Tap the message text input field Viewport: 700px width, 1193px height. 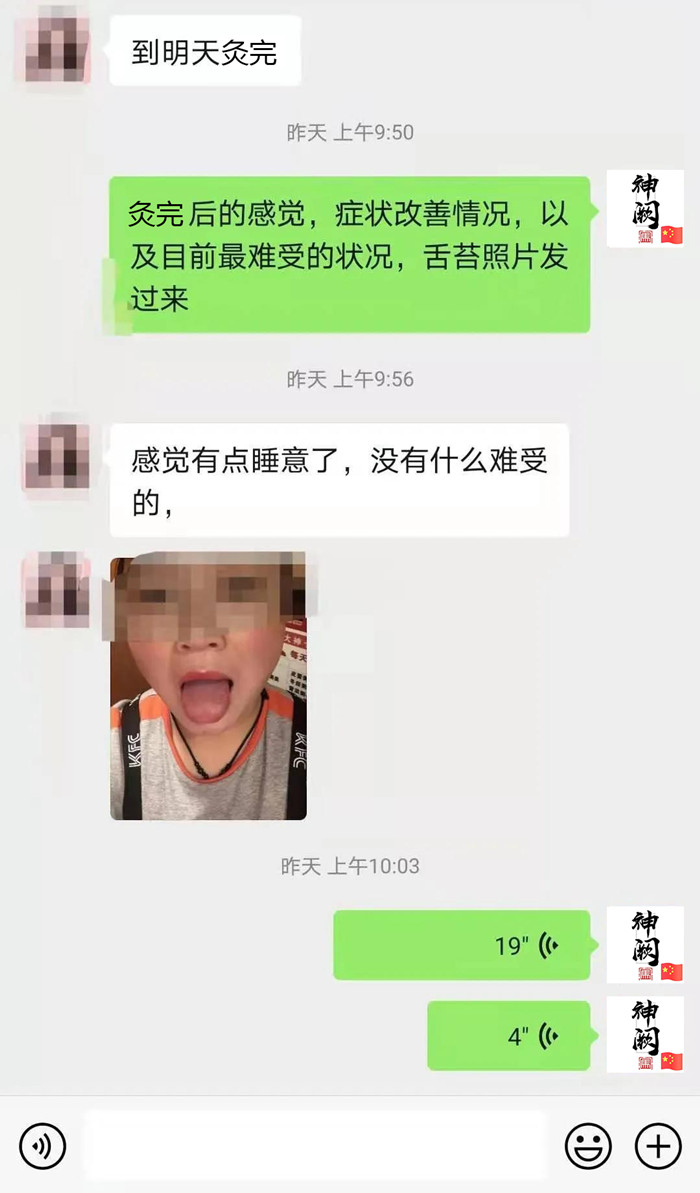[315, 1146]
